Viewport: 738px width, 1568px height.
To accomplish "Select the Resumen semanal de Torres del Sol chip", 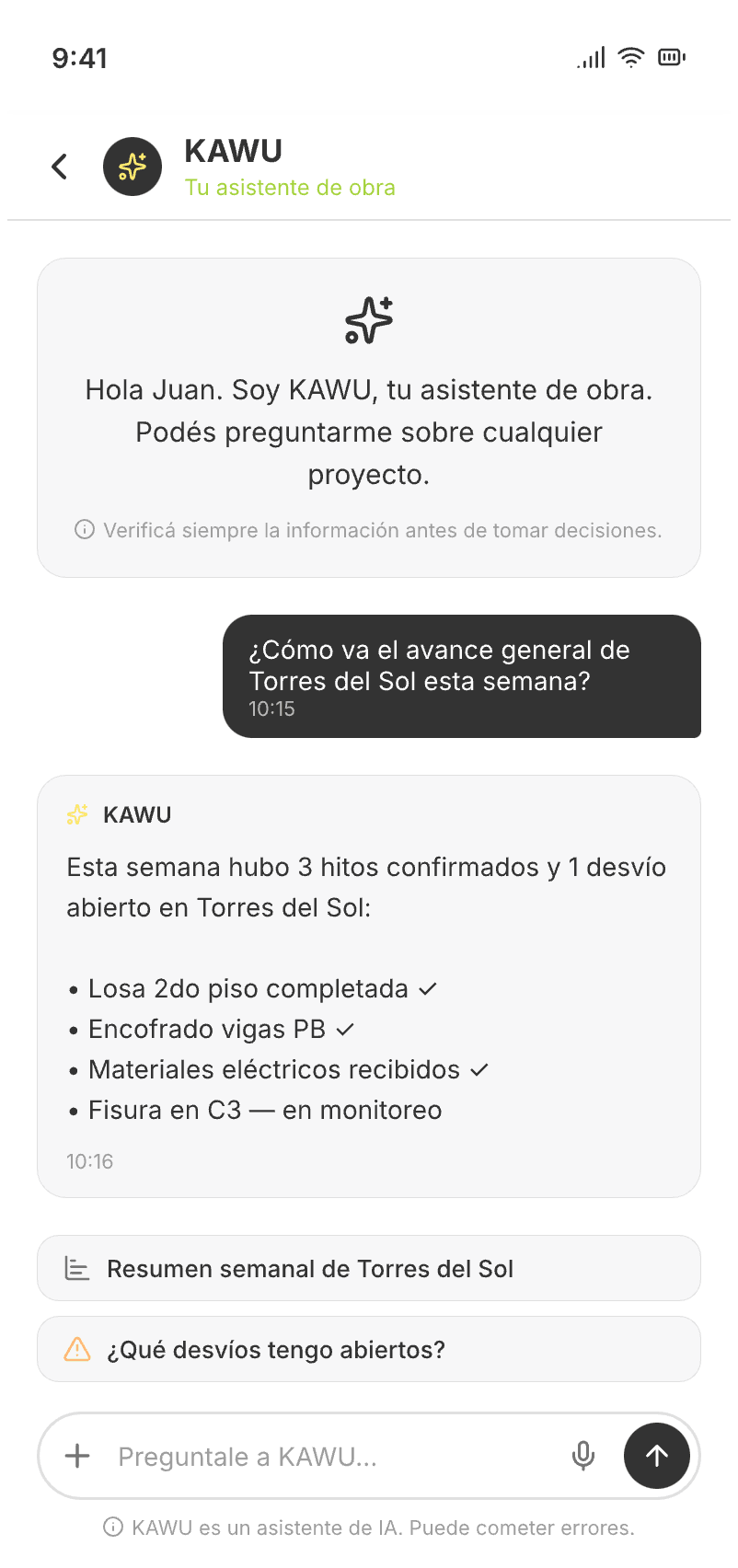I will pos(368,1267).
